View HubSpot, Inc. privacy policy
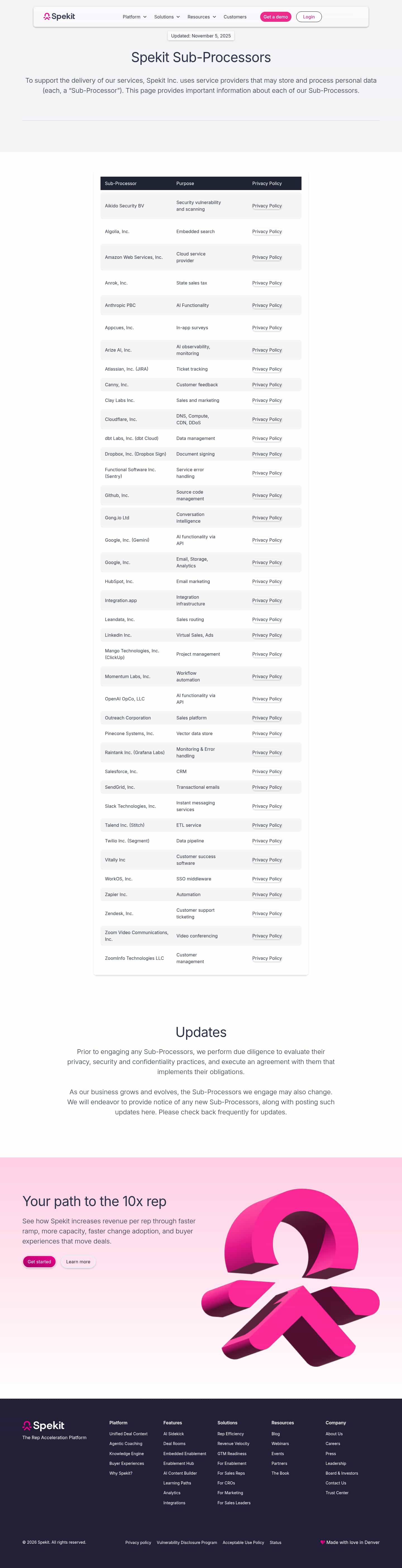This screenshot has height=1568, width=402. tap(267, 581)
